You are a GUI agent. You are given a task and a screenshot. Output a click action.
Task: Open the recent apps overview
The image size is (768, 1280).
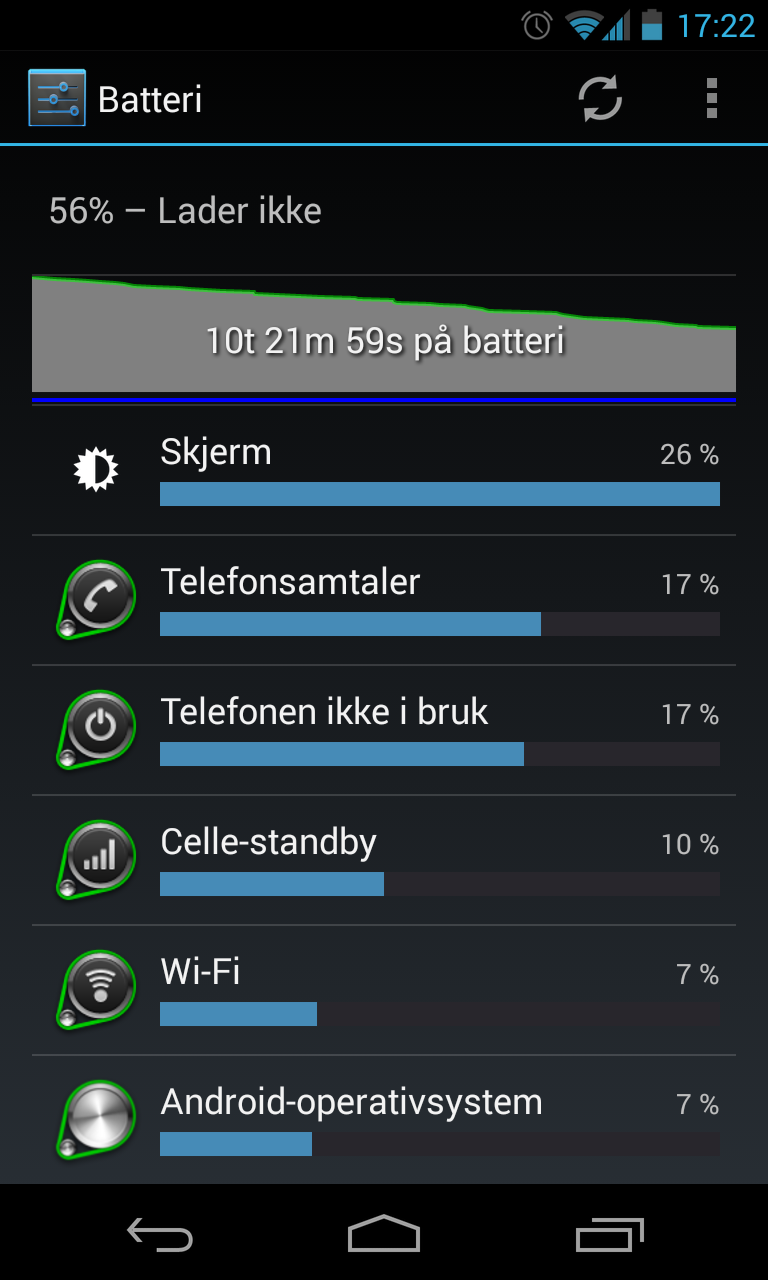[610, 1234]
